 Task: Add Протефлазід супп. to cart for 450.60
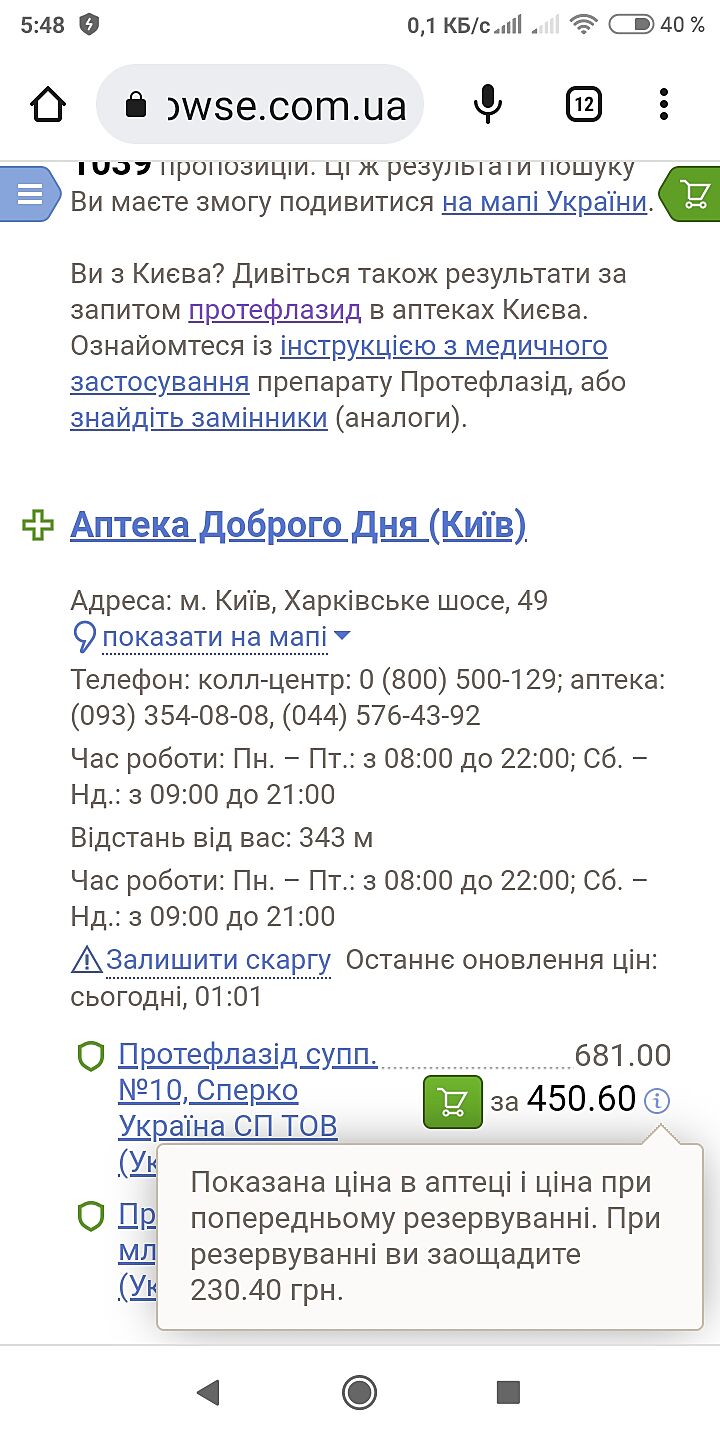[x=452, y=1102]
